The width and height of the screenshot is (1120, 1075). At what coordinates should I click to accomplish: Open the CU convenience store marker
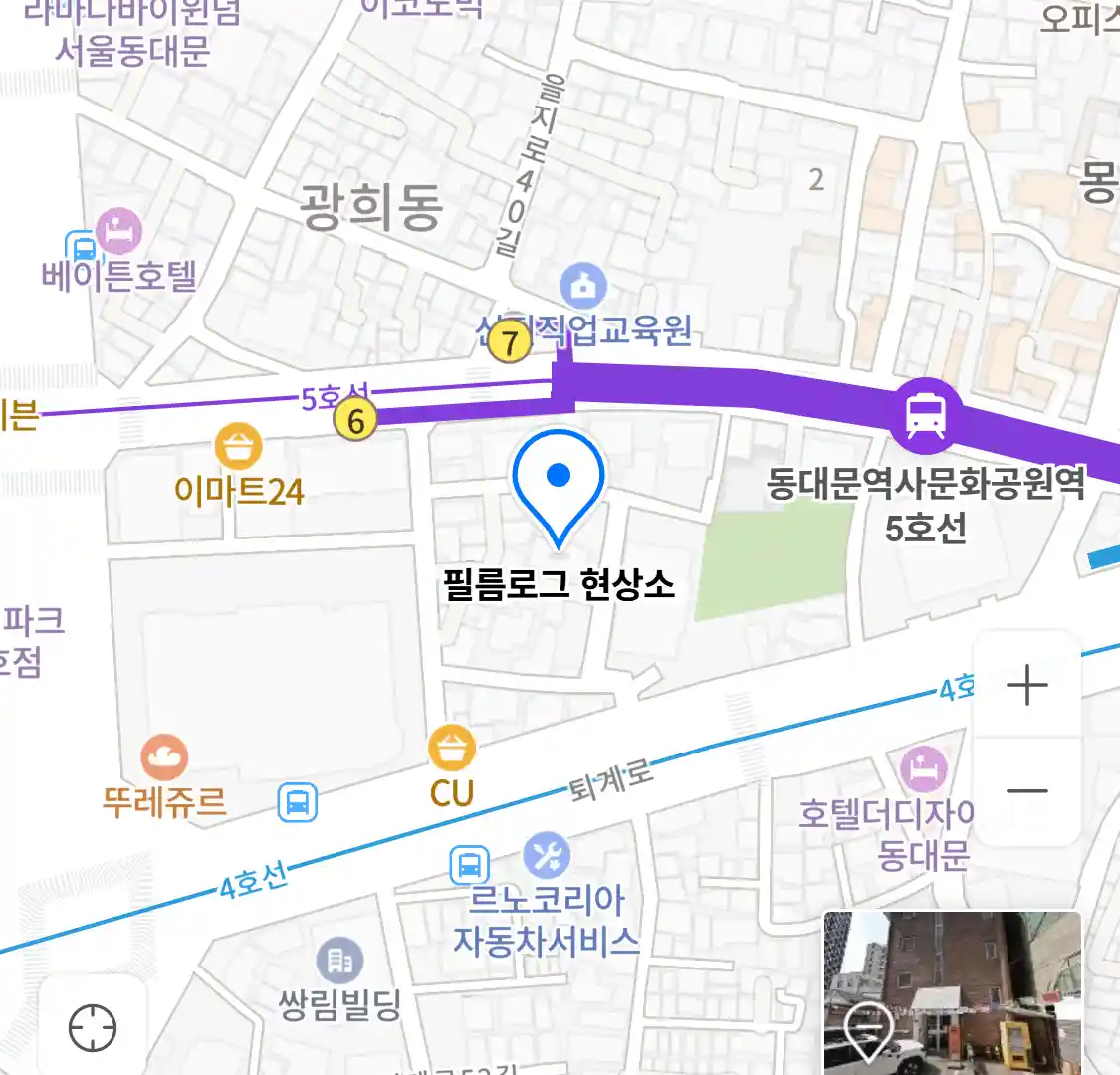click(452, 750)
